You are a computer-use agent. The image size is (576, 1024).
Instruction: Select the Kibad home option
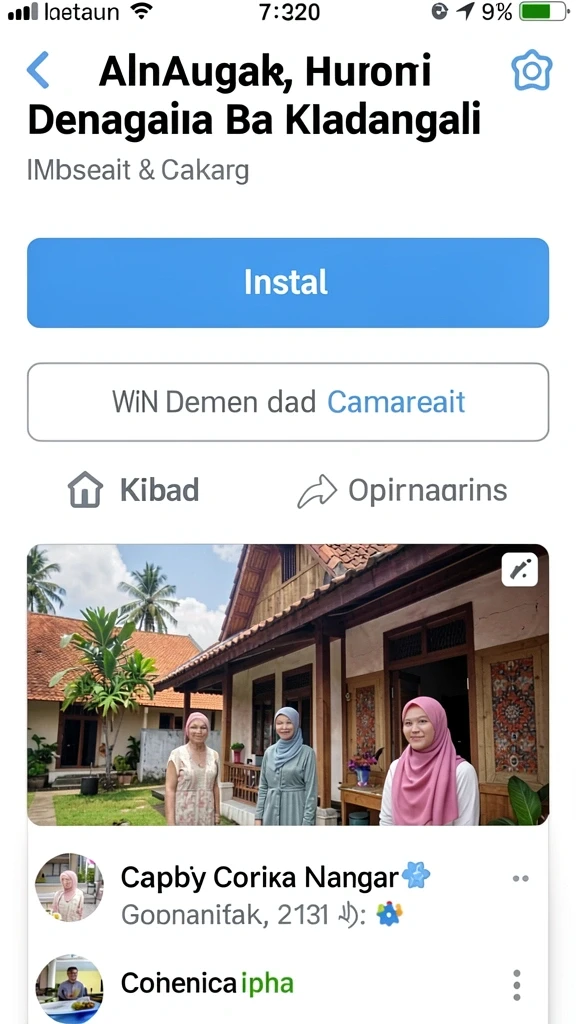(x=133, y=490)
